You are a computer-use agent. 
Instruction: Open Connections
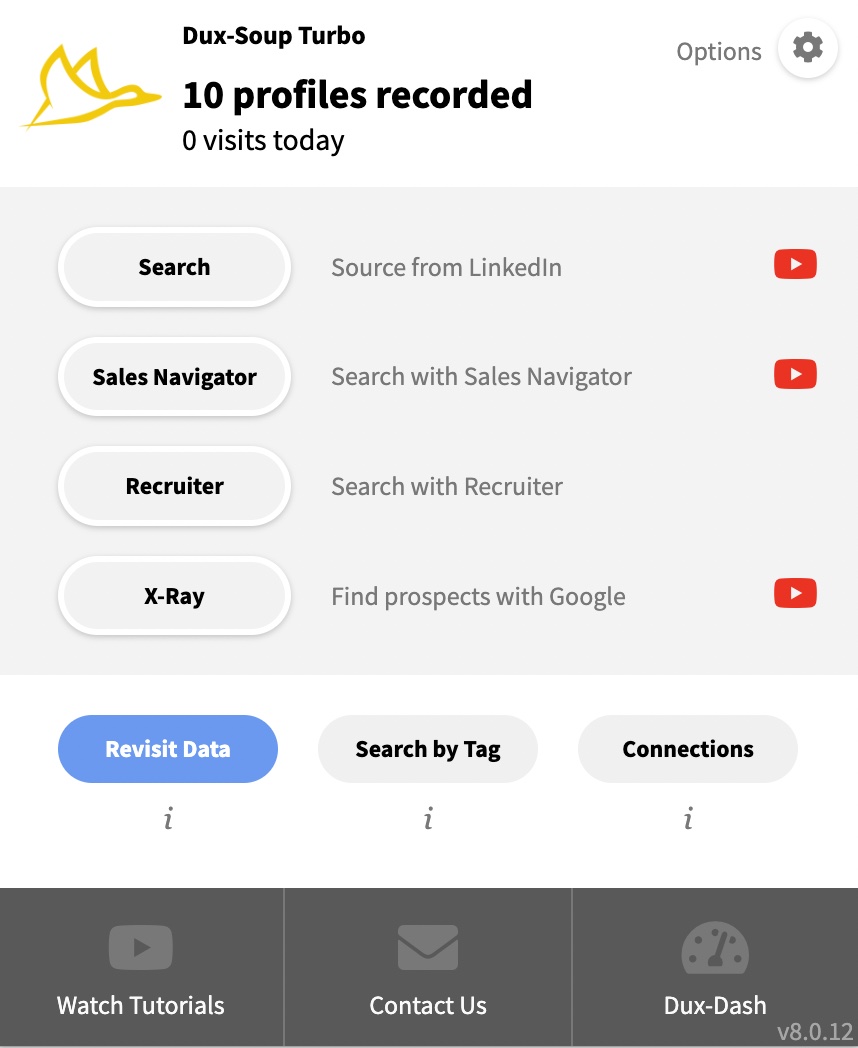[x=688, y=749]
